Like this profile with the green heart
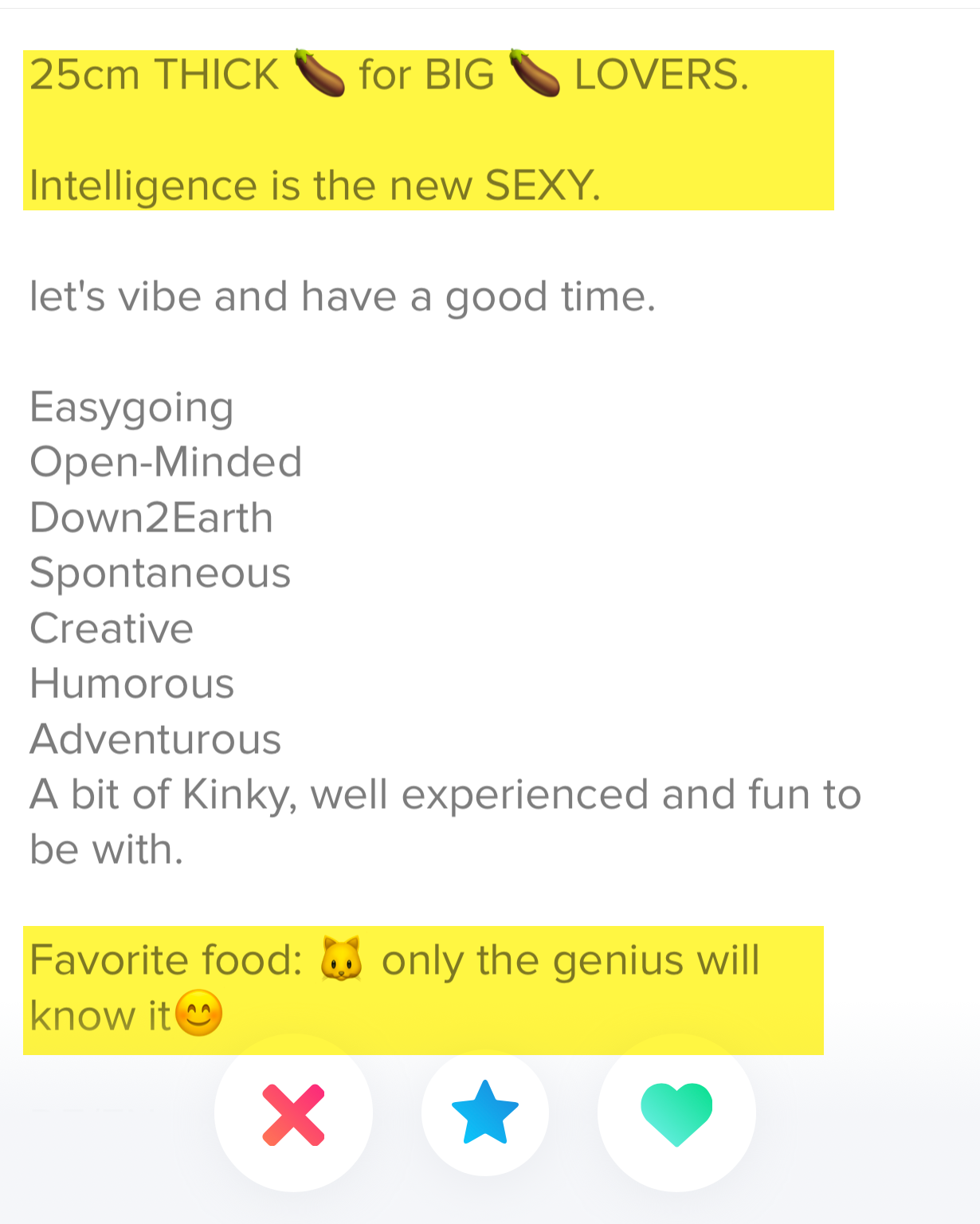This screenshot has width=980, height=1224. 676,1113
